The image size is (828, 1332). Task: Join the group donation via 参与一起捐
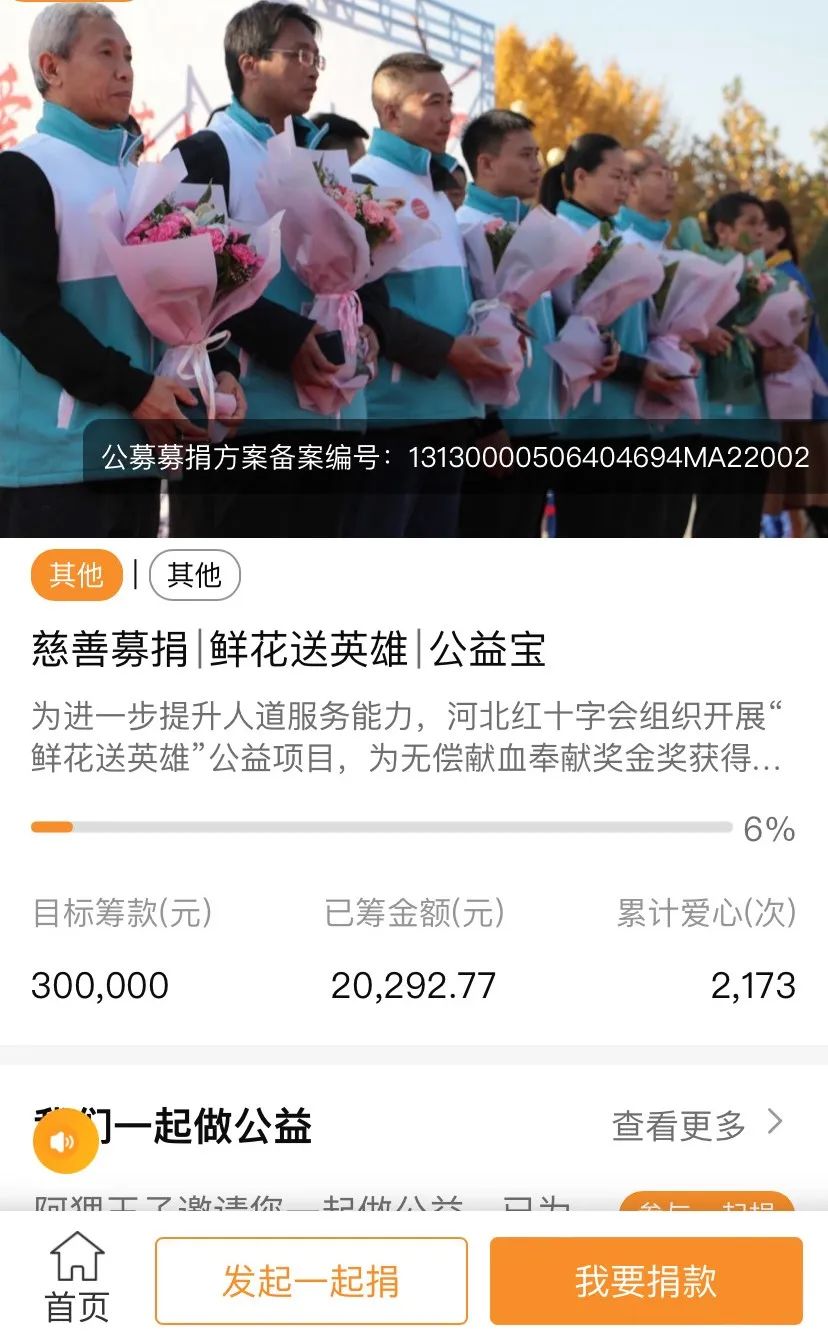click(x=706, y=1203)
